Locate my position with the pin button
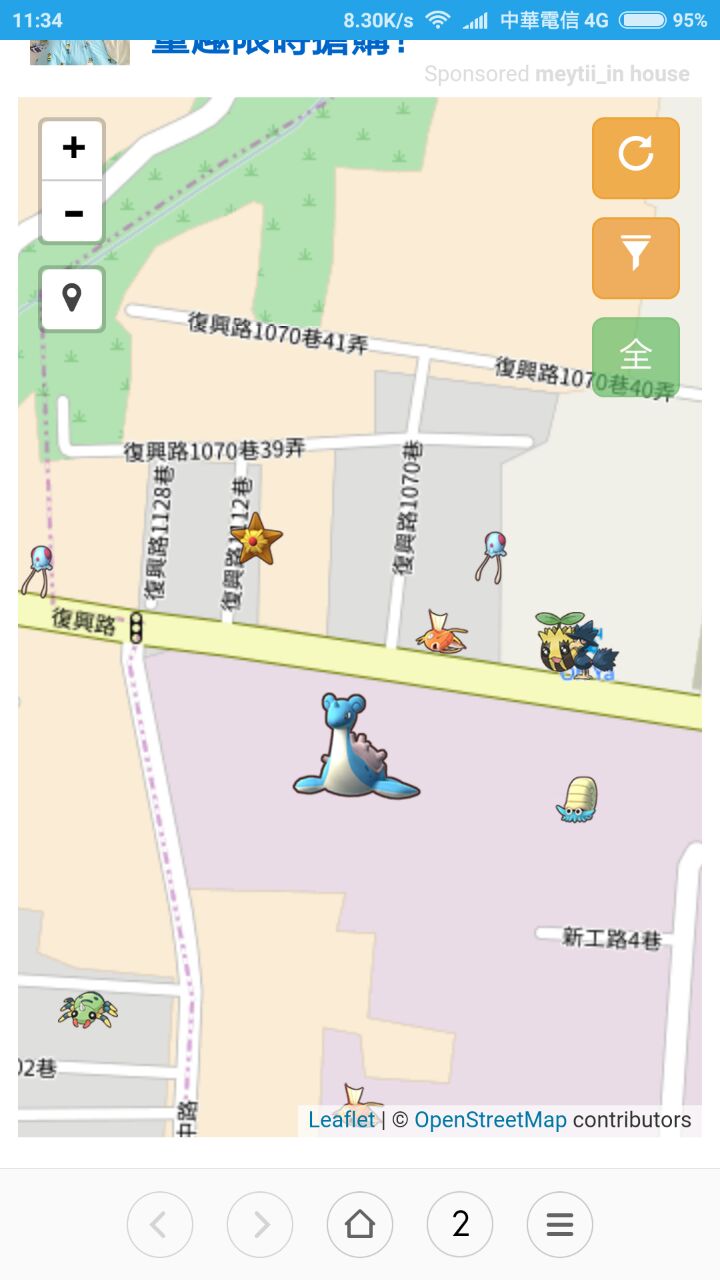This screenshot has height=1280, width=720. (x=72, y=299)
